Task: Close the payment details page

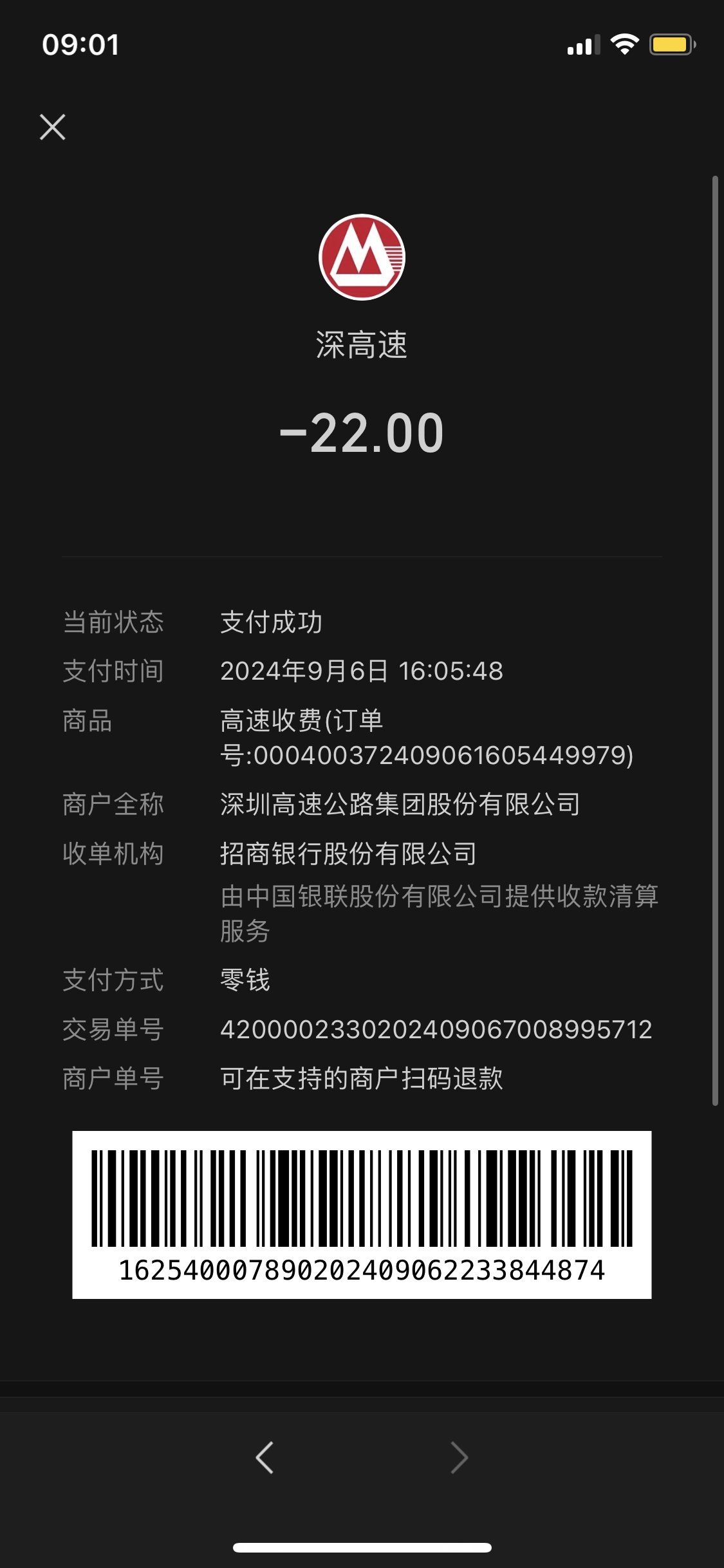Action: pyautogui.click(x=53, y=127)
